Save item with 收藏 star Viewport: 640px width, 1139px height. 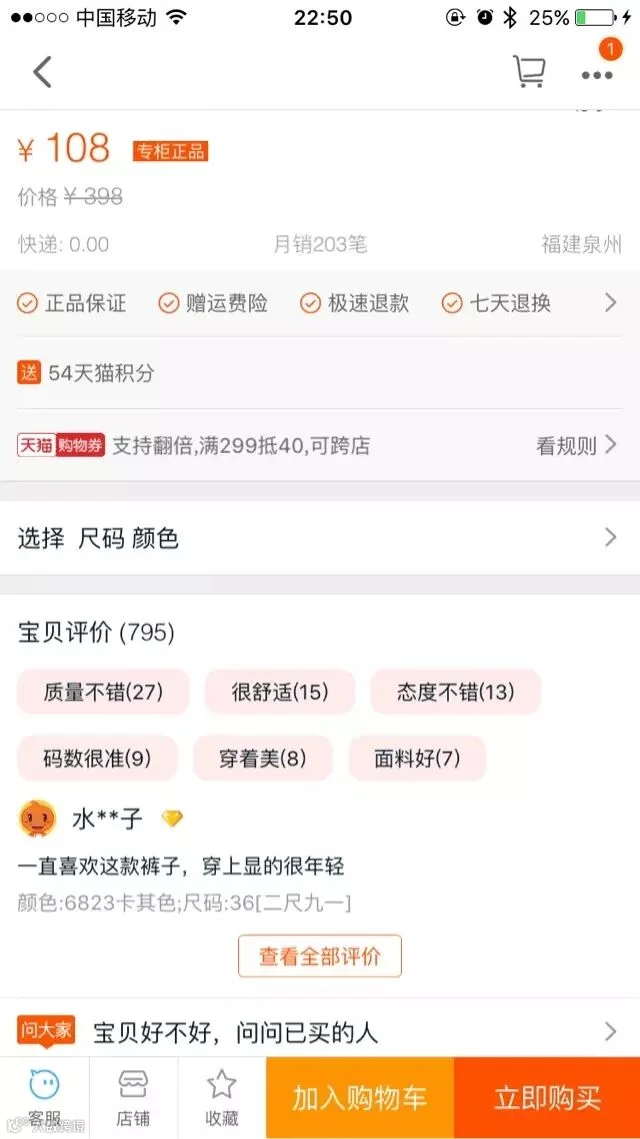point(222,1098)
